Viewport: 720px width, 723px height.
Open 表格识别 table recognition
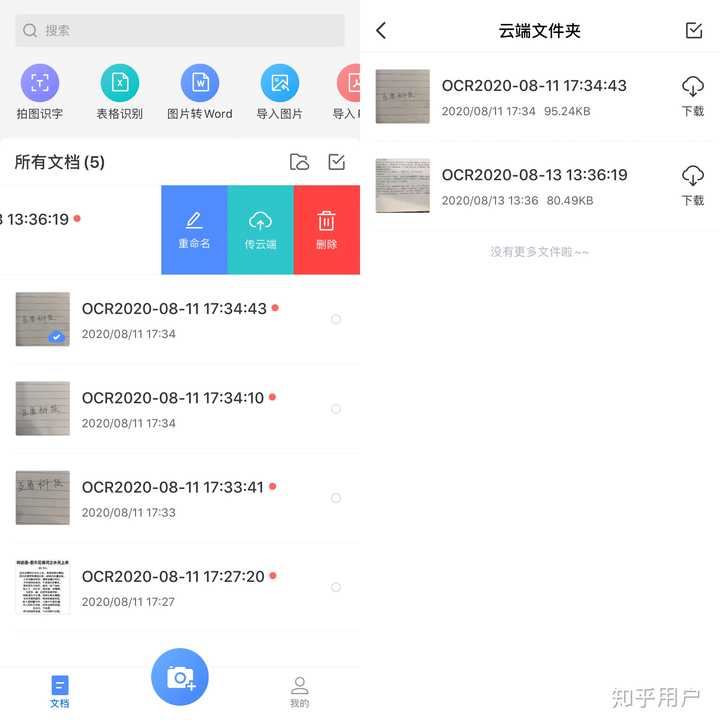click(x=120, y=92)
